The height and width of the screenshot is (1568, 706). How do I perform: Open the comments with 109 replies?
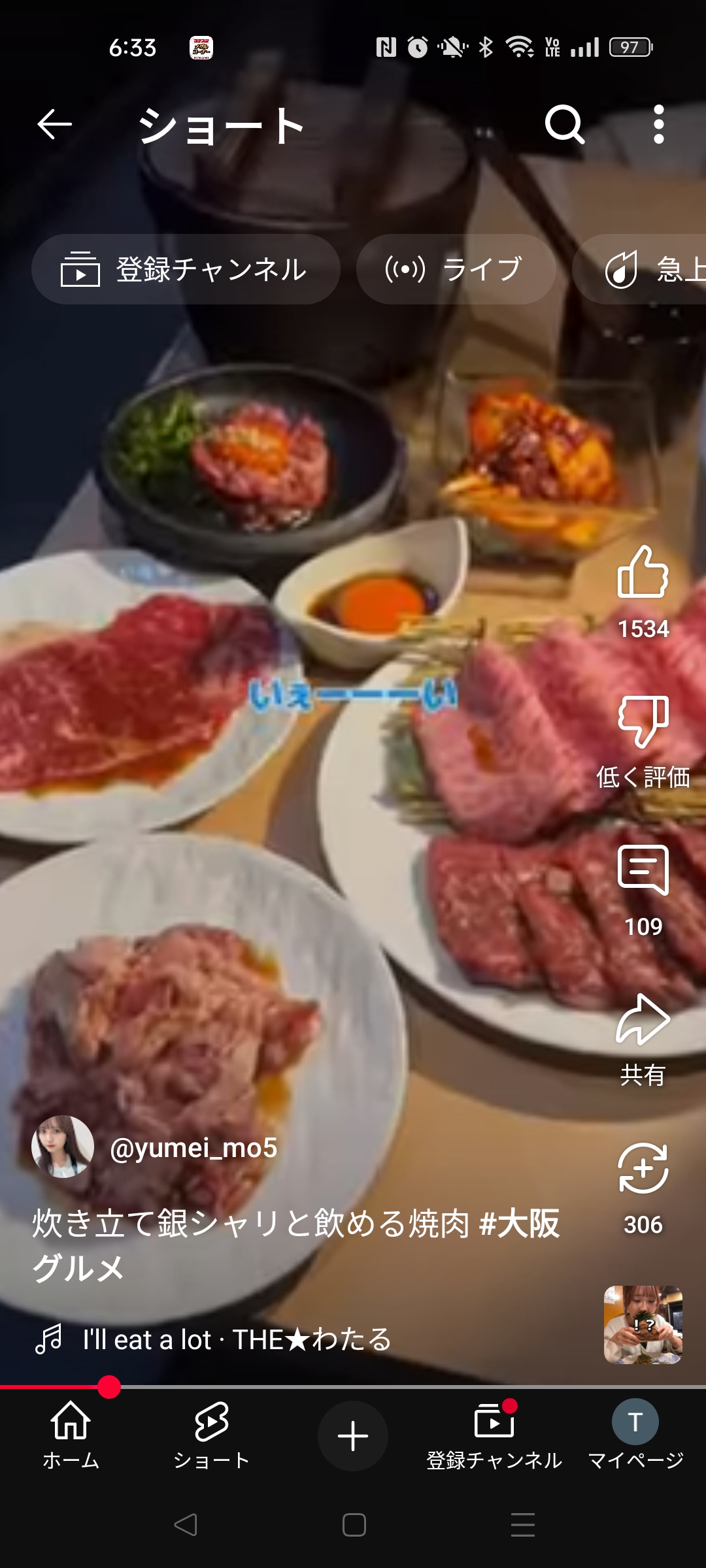click(x=643, y=870)
